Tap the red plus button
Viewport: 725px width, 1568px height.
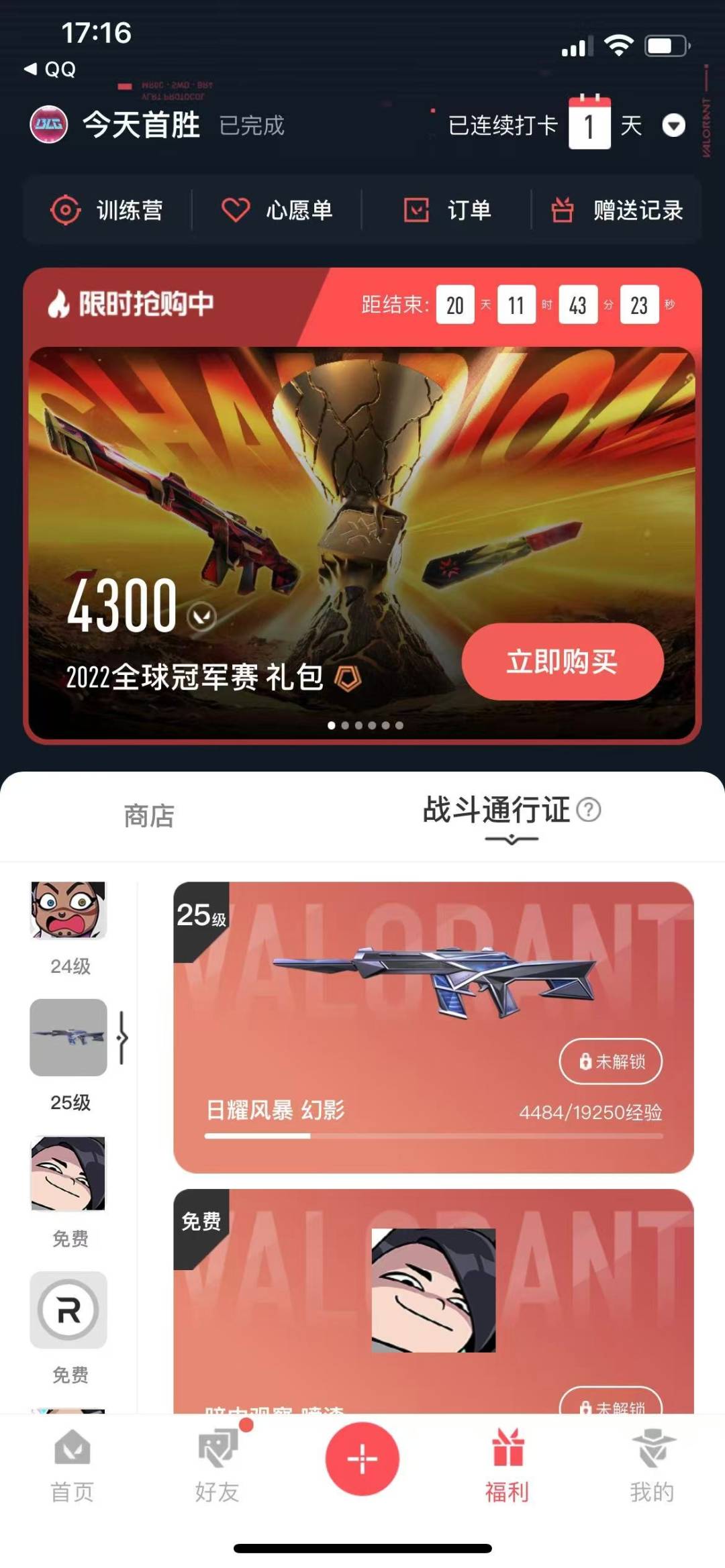coord(362,1459)
